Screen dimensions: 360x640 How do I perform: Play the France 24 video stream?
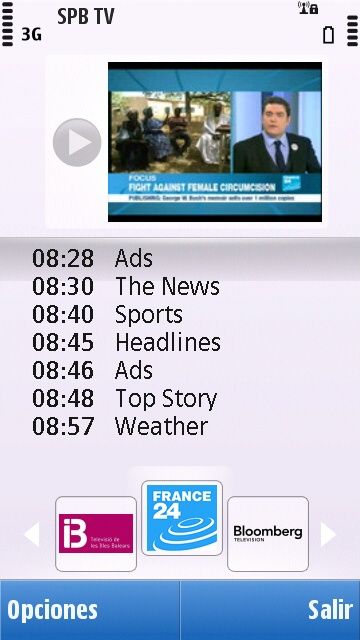click(77, 142)
